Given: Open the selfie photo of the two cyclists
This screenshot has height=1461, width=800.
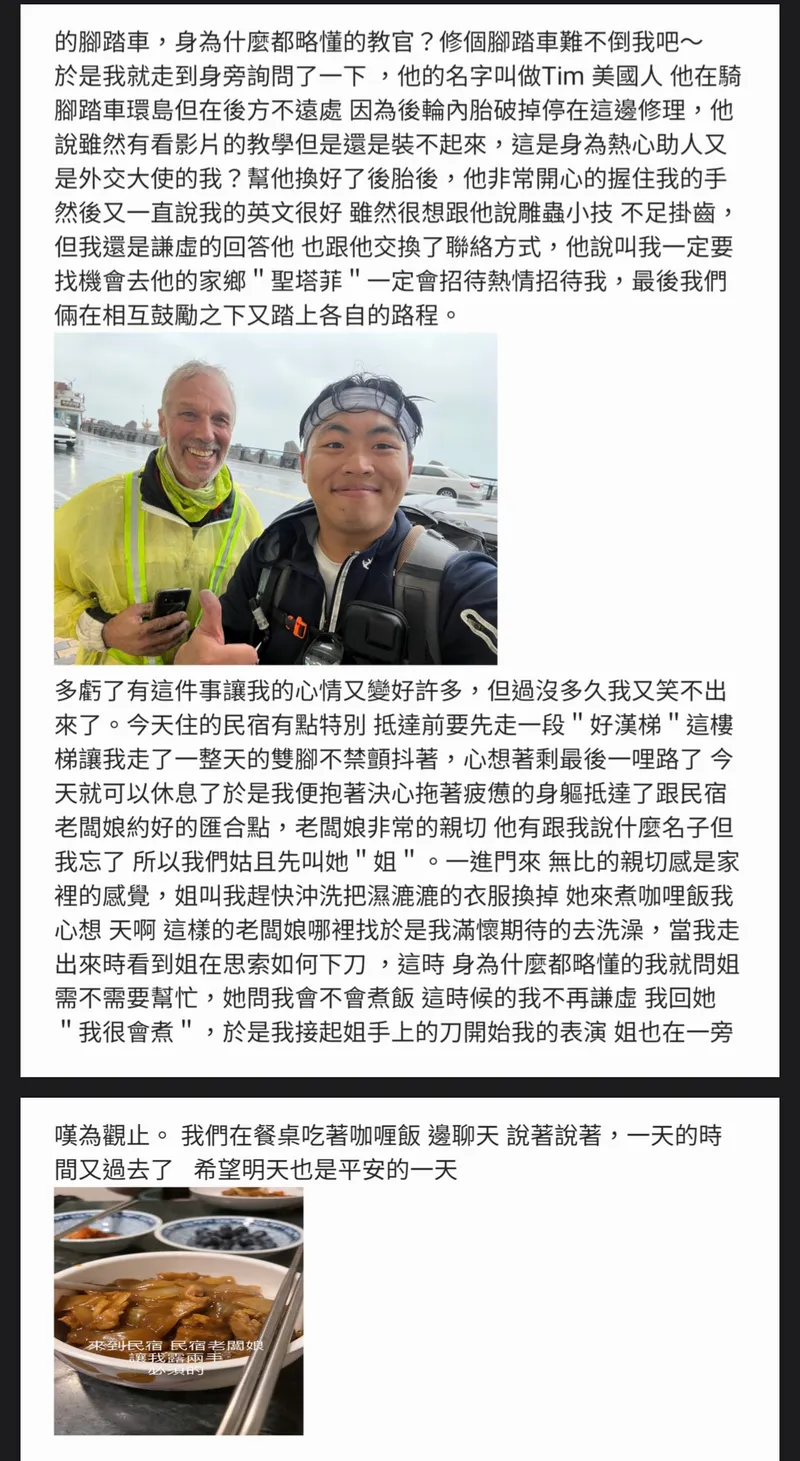Looking at the screenshot, I should tap(275, 499).
